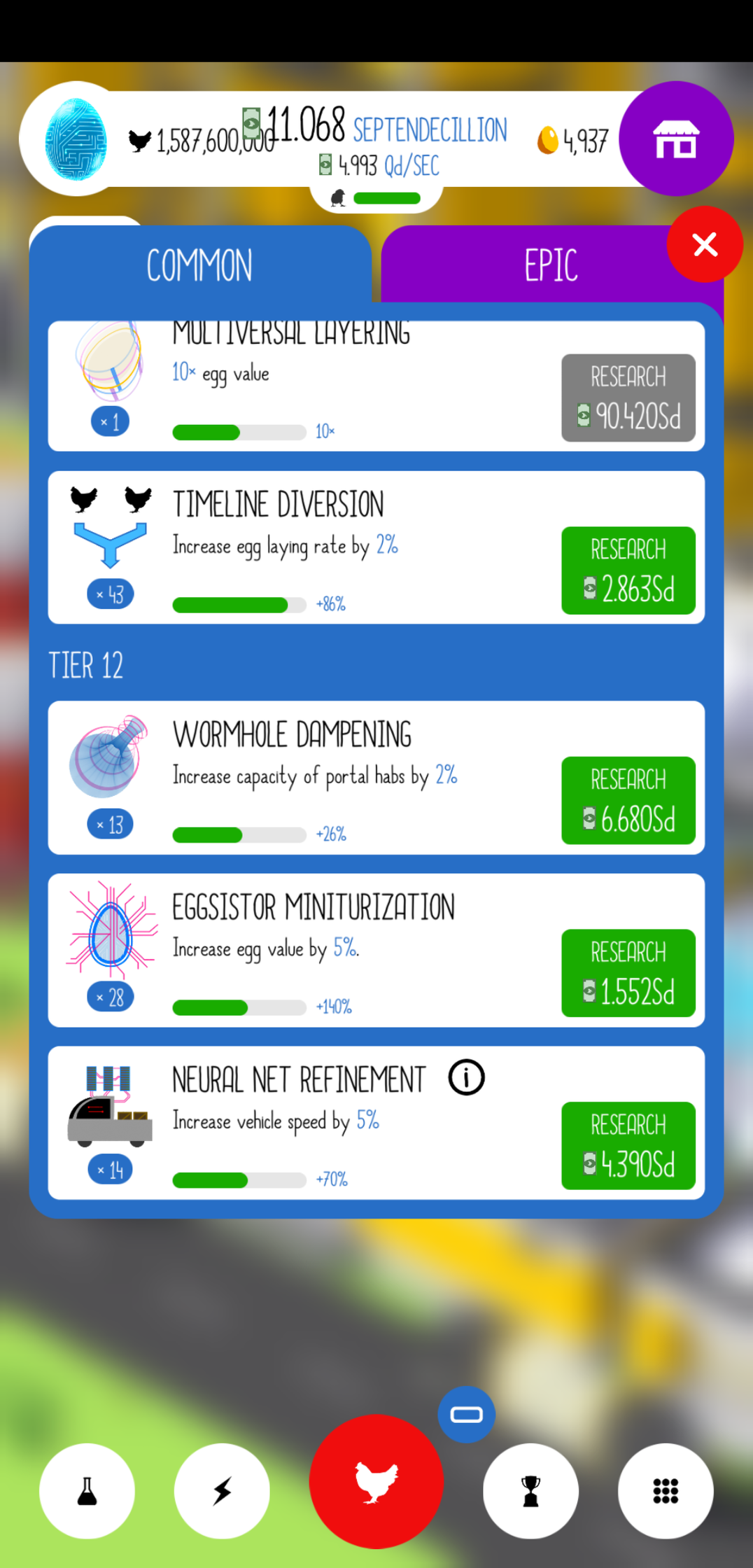
Task: Tap the small blue button above the chicken
Action: pos(466,1414)
